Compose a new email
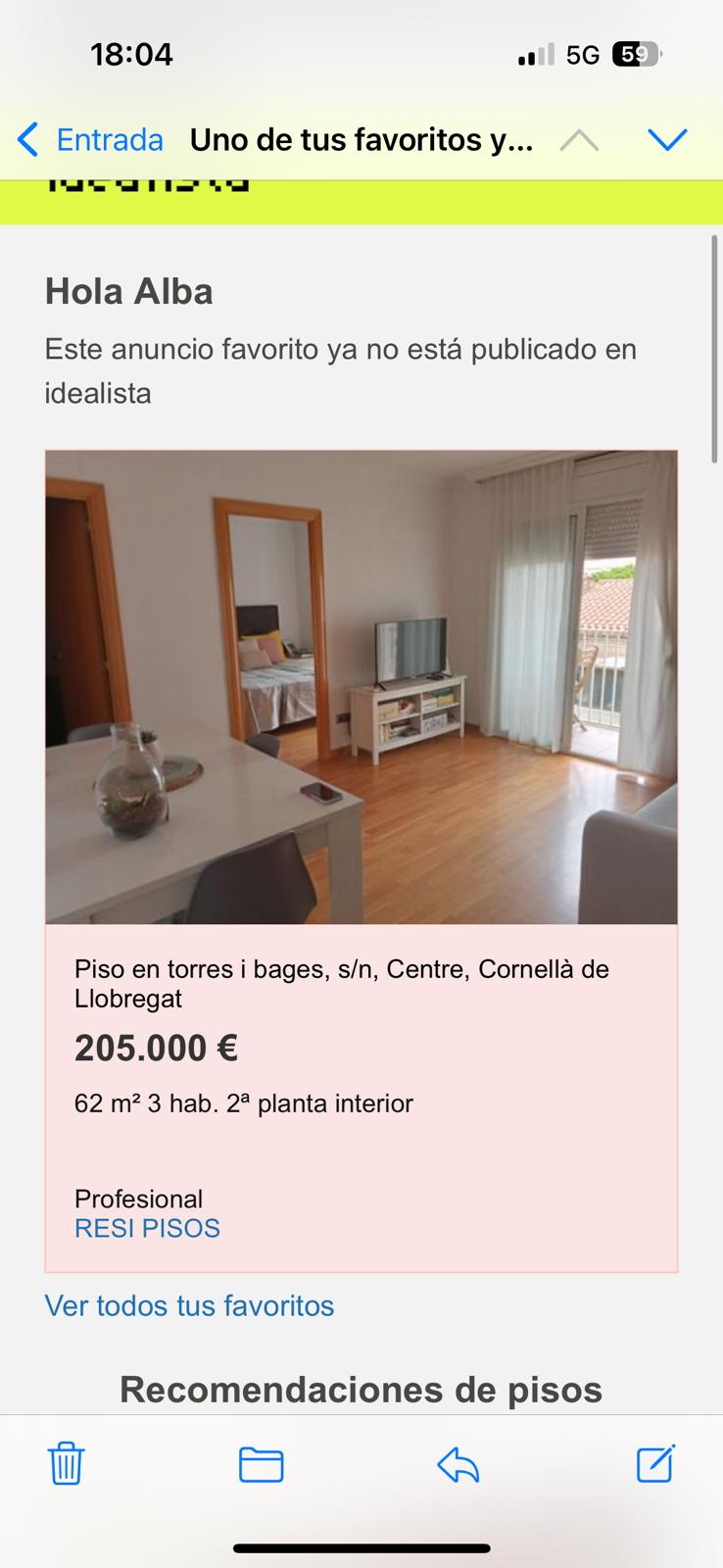The image size is (723, 1568). (x=655, y=1463)
